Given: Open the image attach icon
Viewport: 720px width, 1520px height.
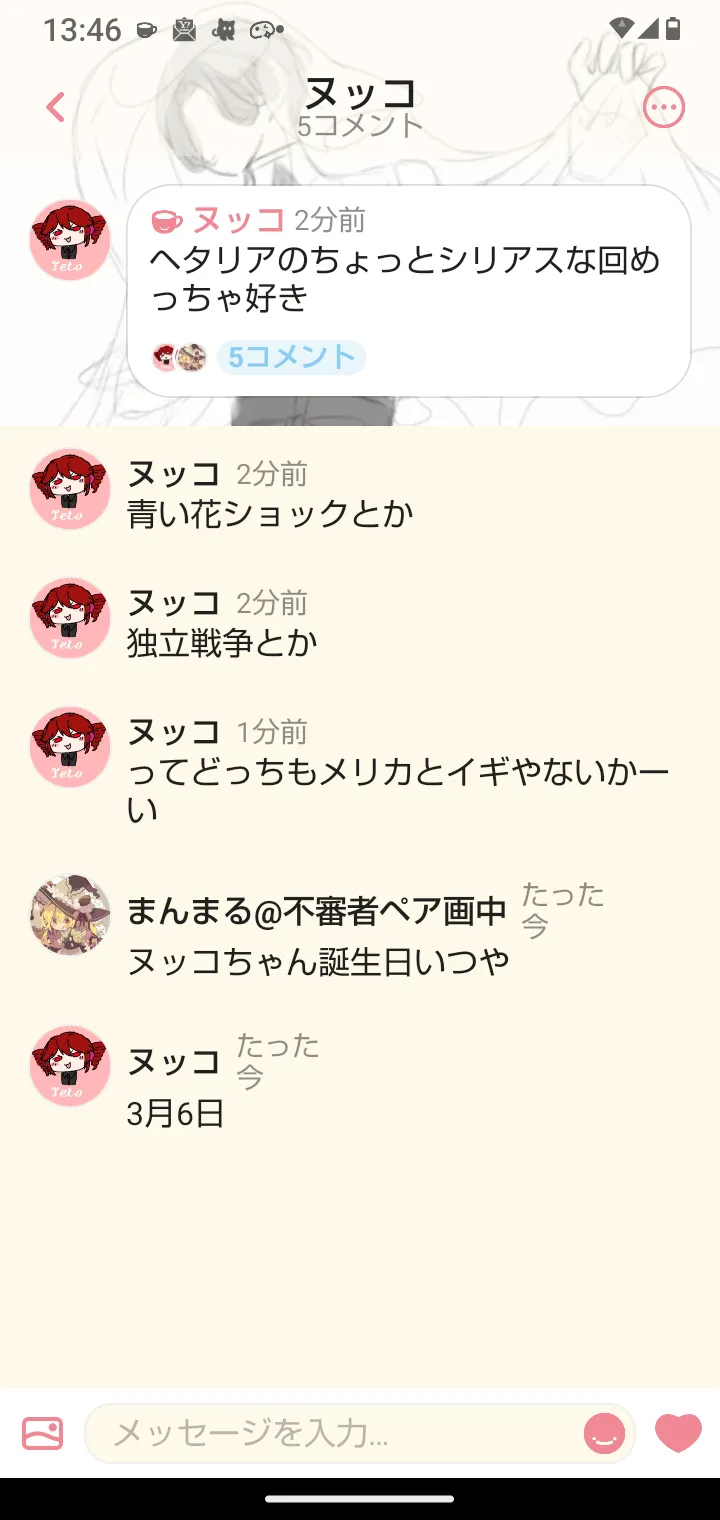Looking at the screenshot, I should coord(42,1434).
